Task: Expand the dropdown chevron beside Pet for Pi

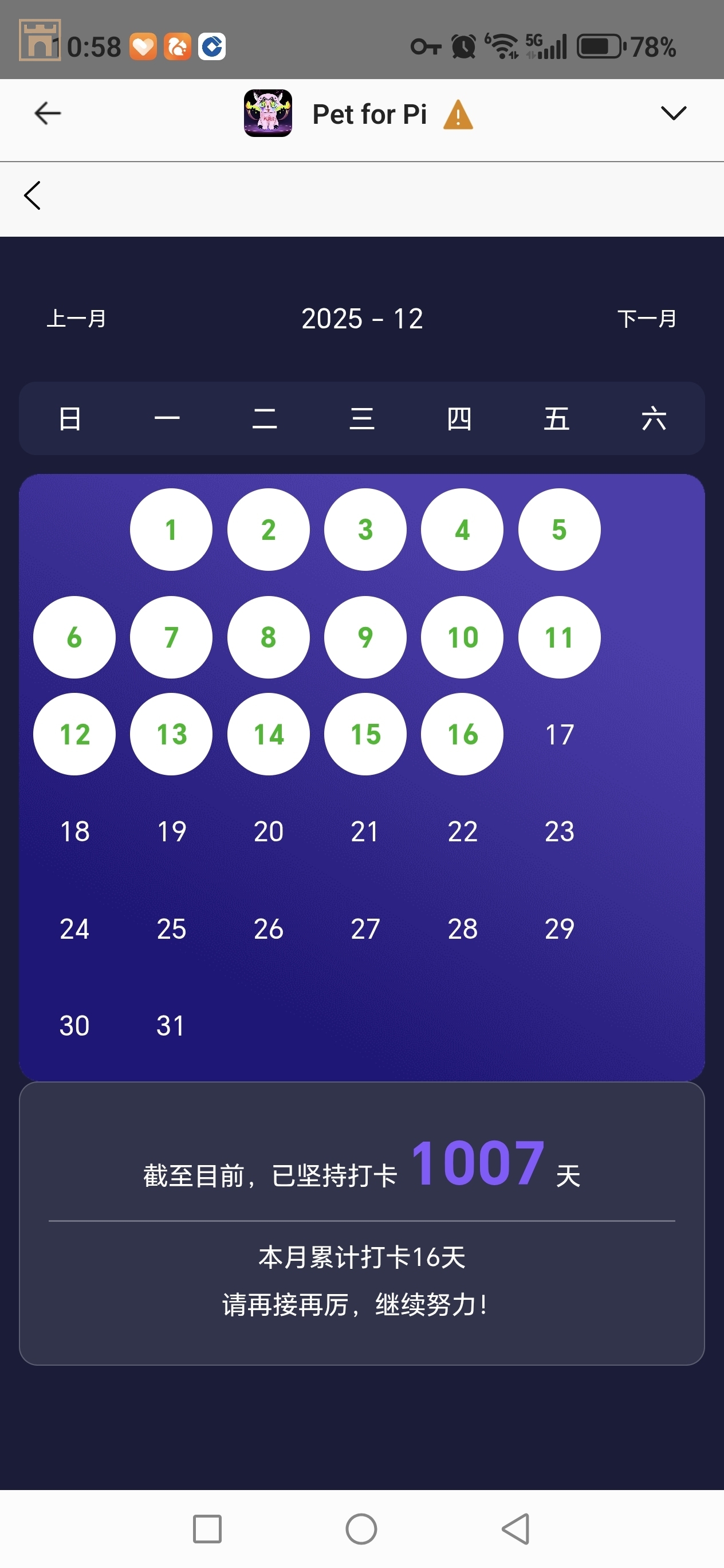Action: click(673, 113)
